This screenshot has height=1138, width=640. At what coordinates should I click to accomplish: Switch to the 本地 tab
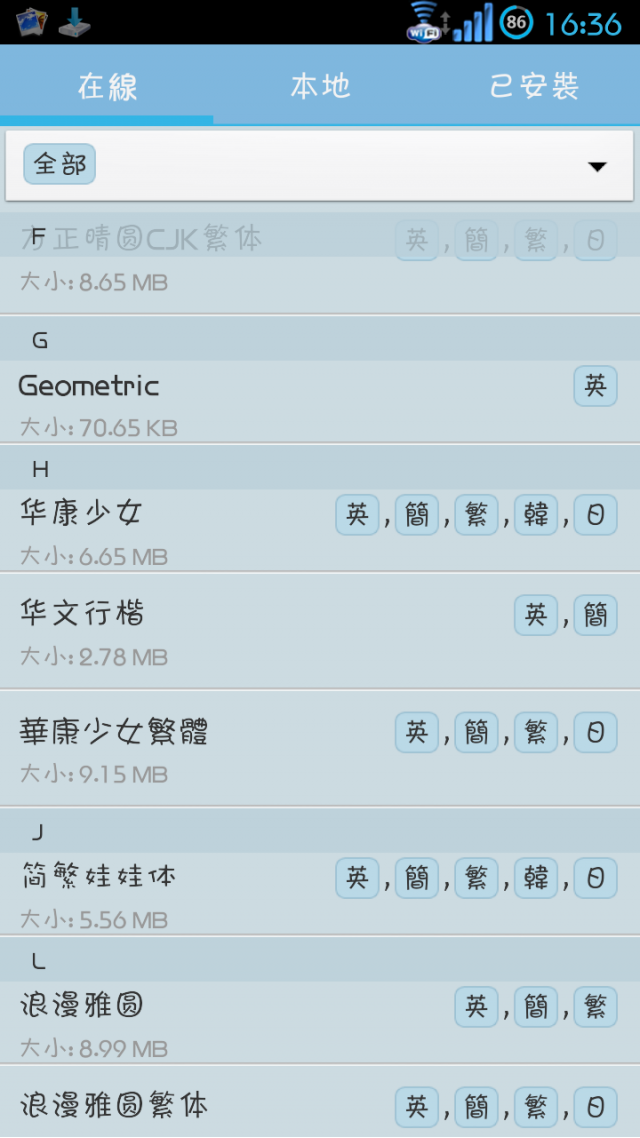point(320,85)
